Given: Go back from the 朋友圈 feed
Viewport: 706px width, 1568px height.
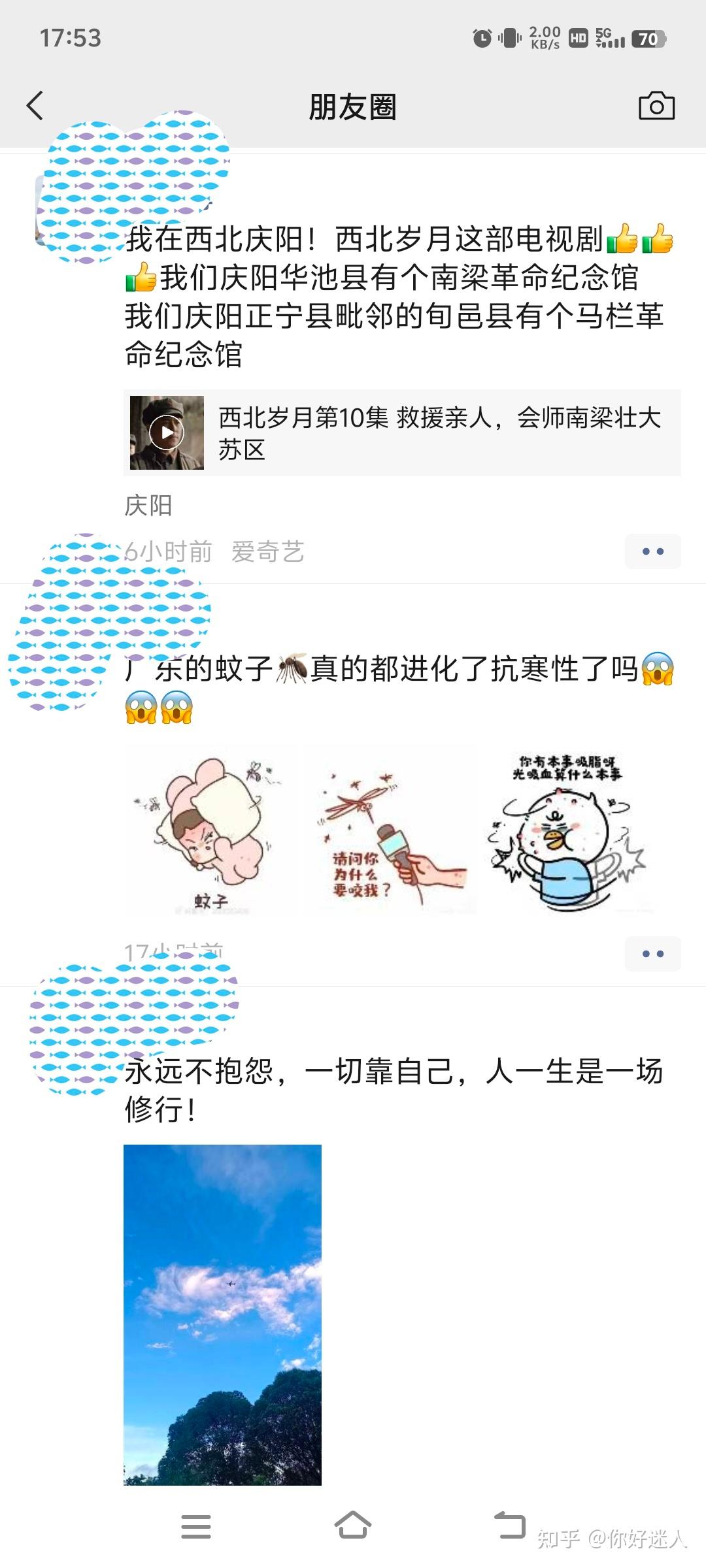Looking at the screenshot, I should pos(35,106).
